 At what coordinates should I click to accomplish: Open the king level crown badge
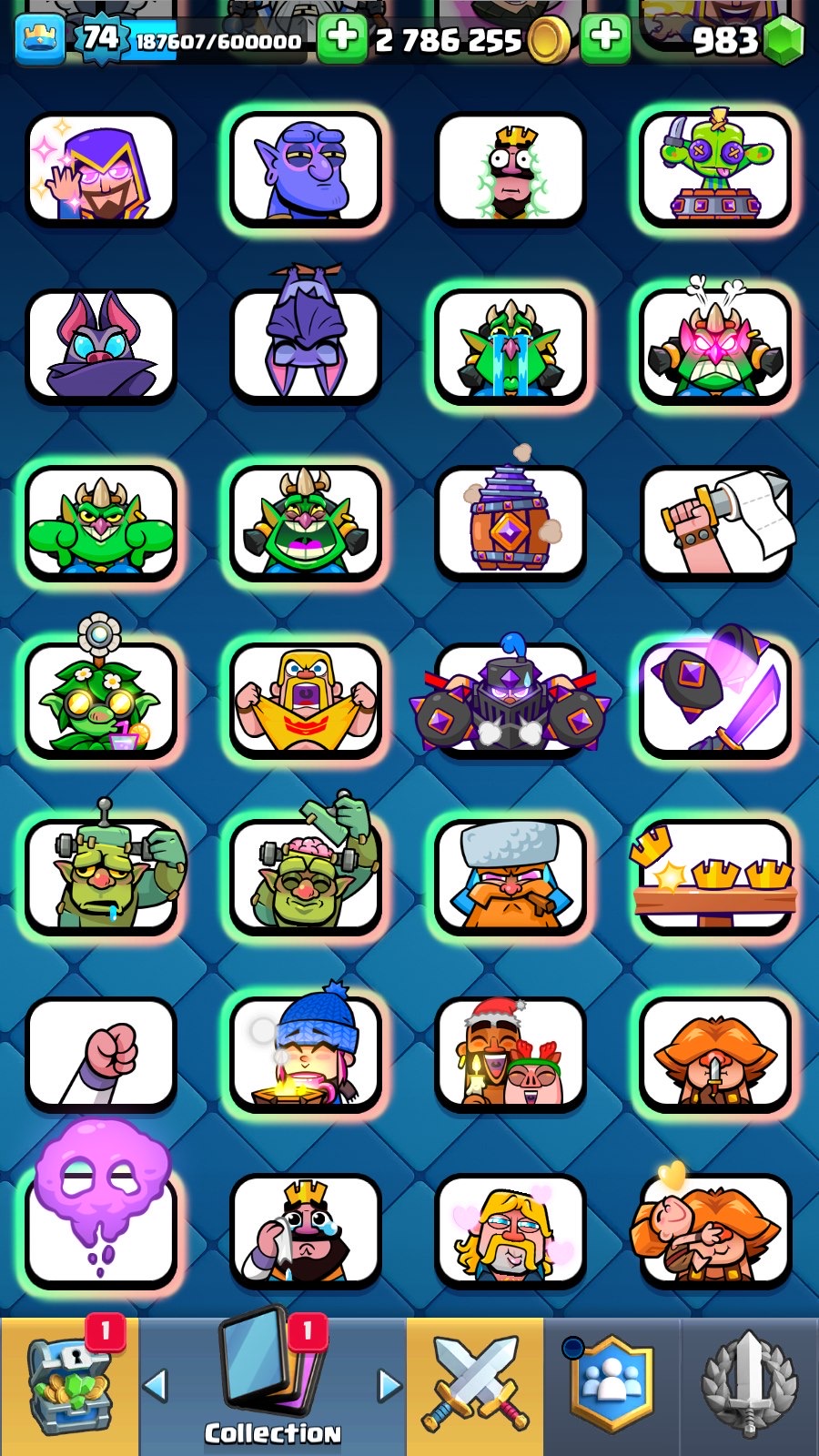point(40,40)
